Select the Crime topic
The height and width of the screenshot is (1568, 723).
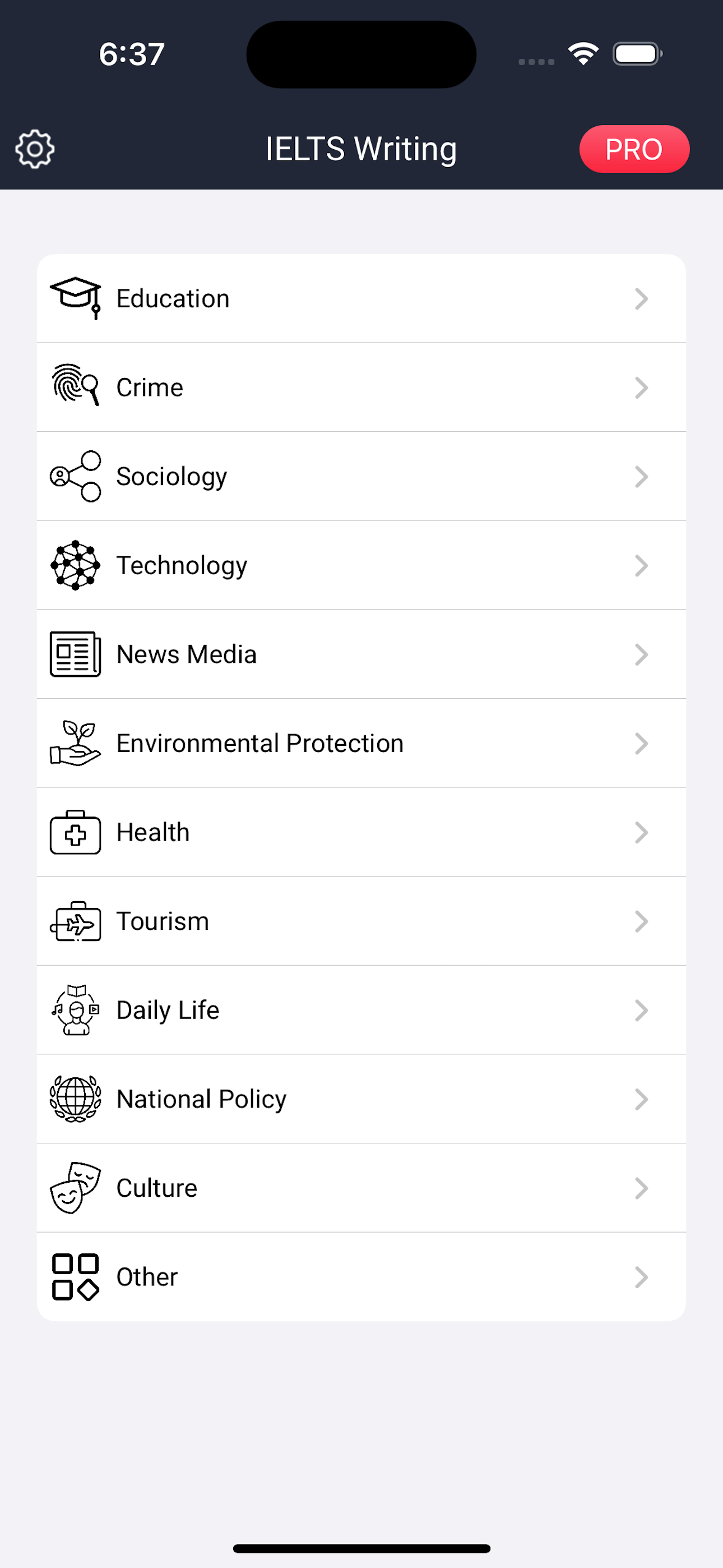[361, 388]
